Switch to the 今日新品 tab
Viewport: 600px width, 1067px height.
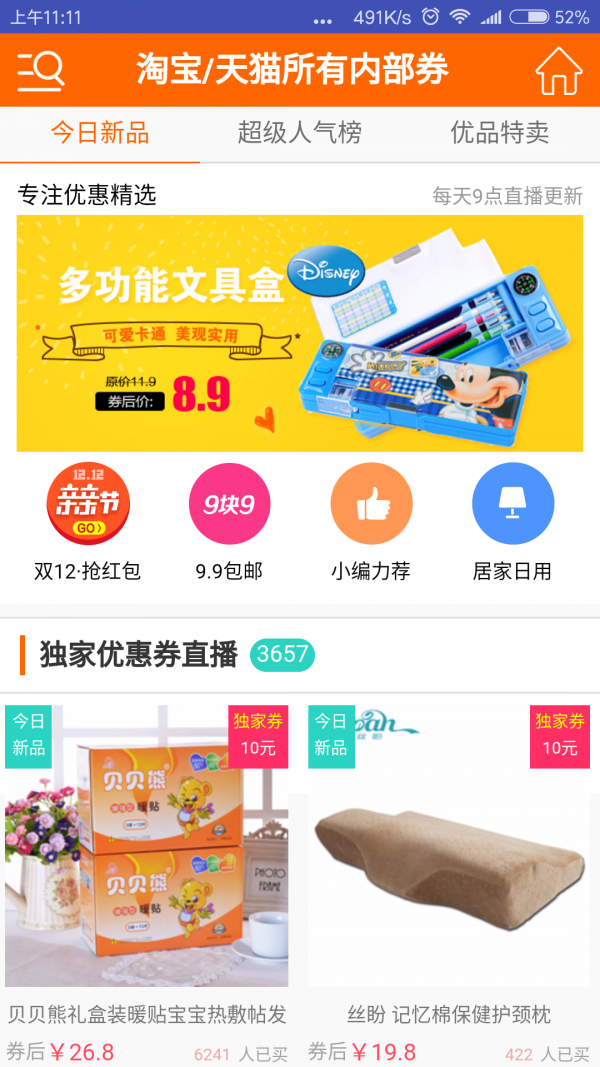coord(100,133)
